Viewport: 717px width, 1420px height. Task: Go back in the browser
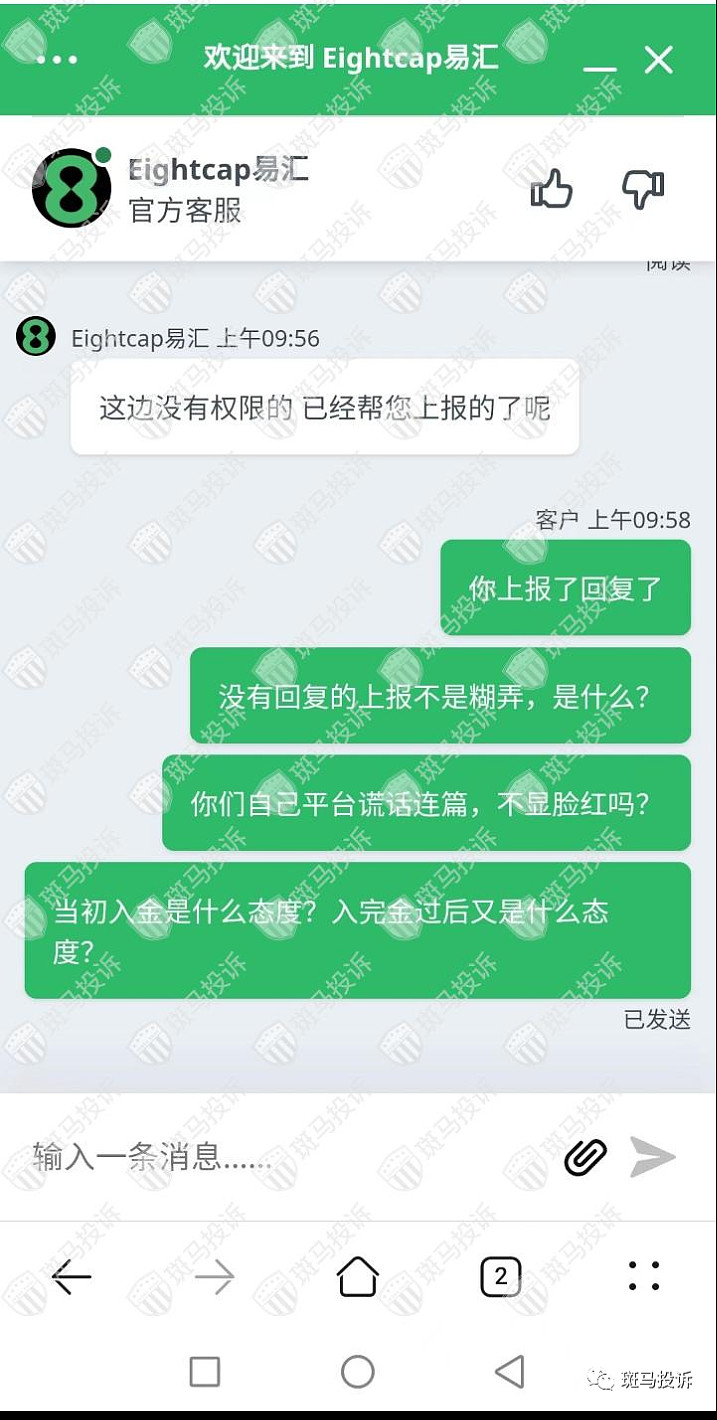click(71, 1276)
